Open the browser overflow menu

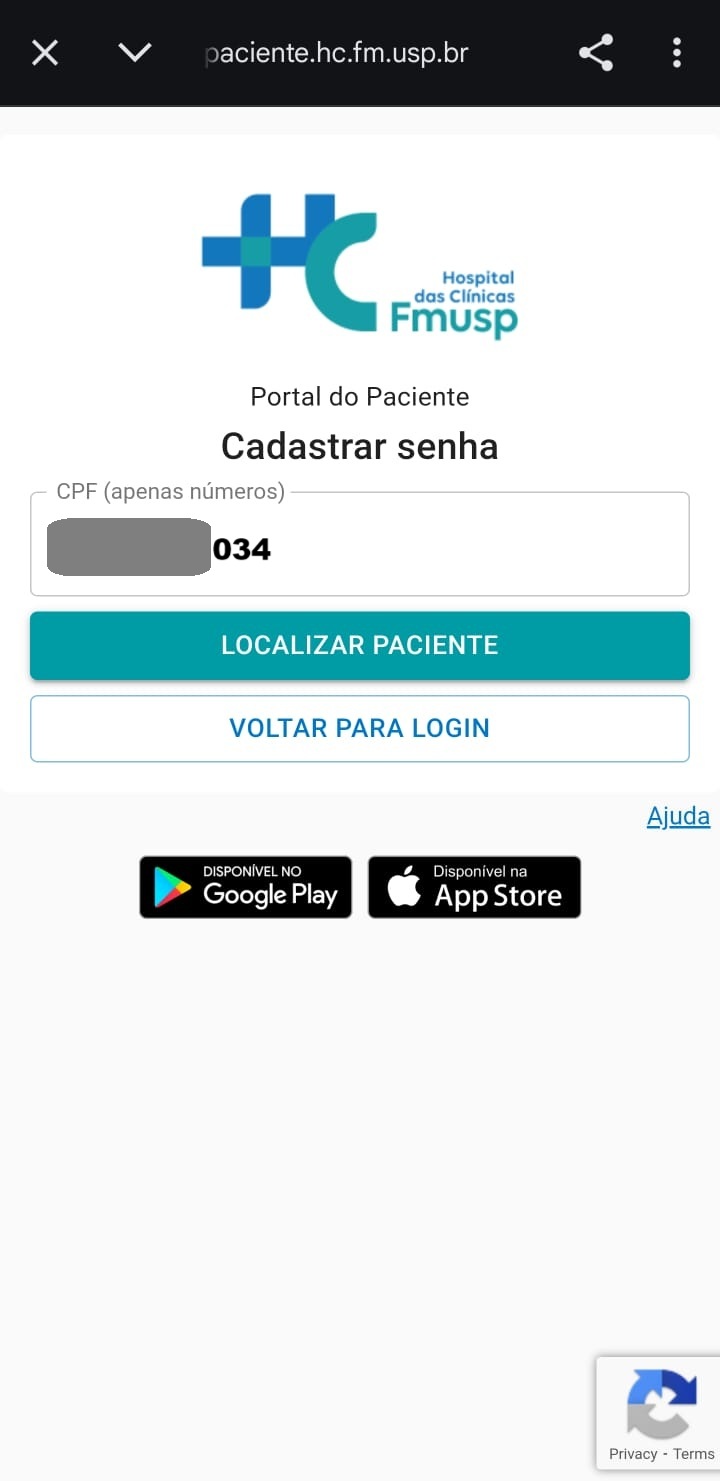pos(677,53)
